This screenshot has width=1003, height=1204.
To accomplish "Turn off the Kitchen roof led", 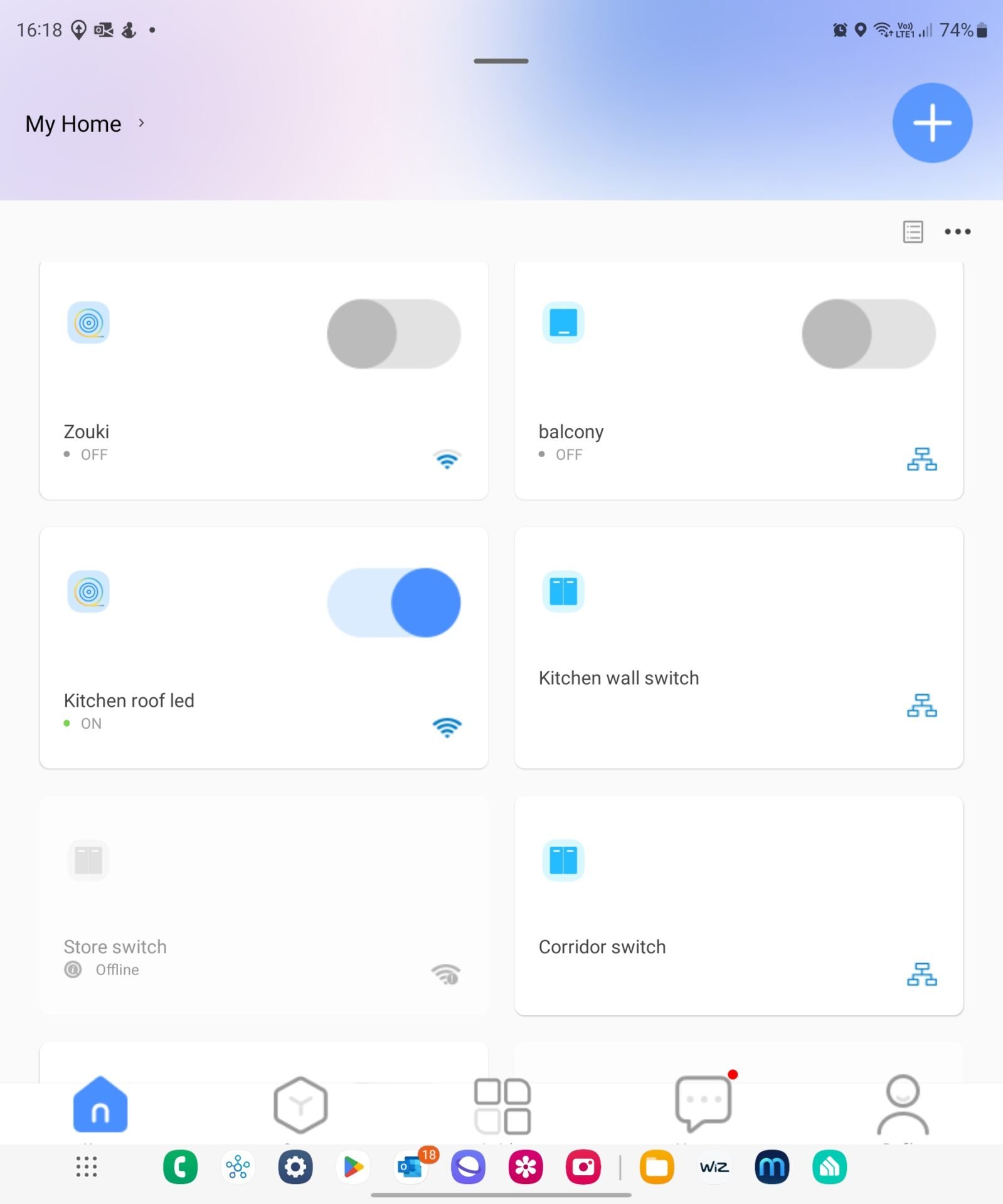I will click(393, 603).
